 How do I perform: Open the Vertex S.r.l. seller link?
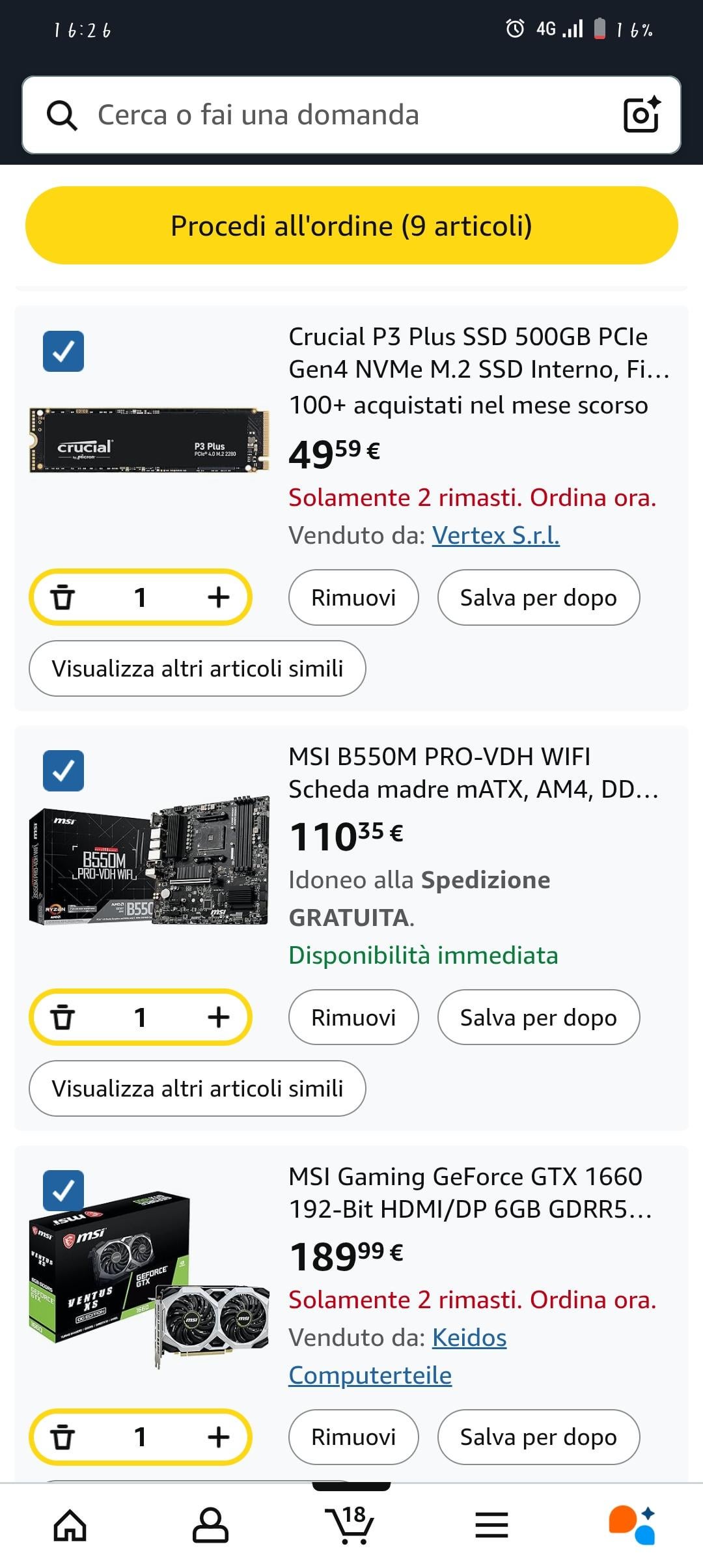pyautogui.click(x=495, y=535)
